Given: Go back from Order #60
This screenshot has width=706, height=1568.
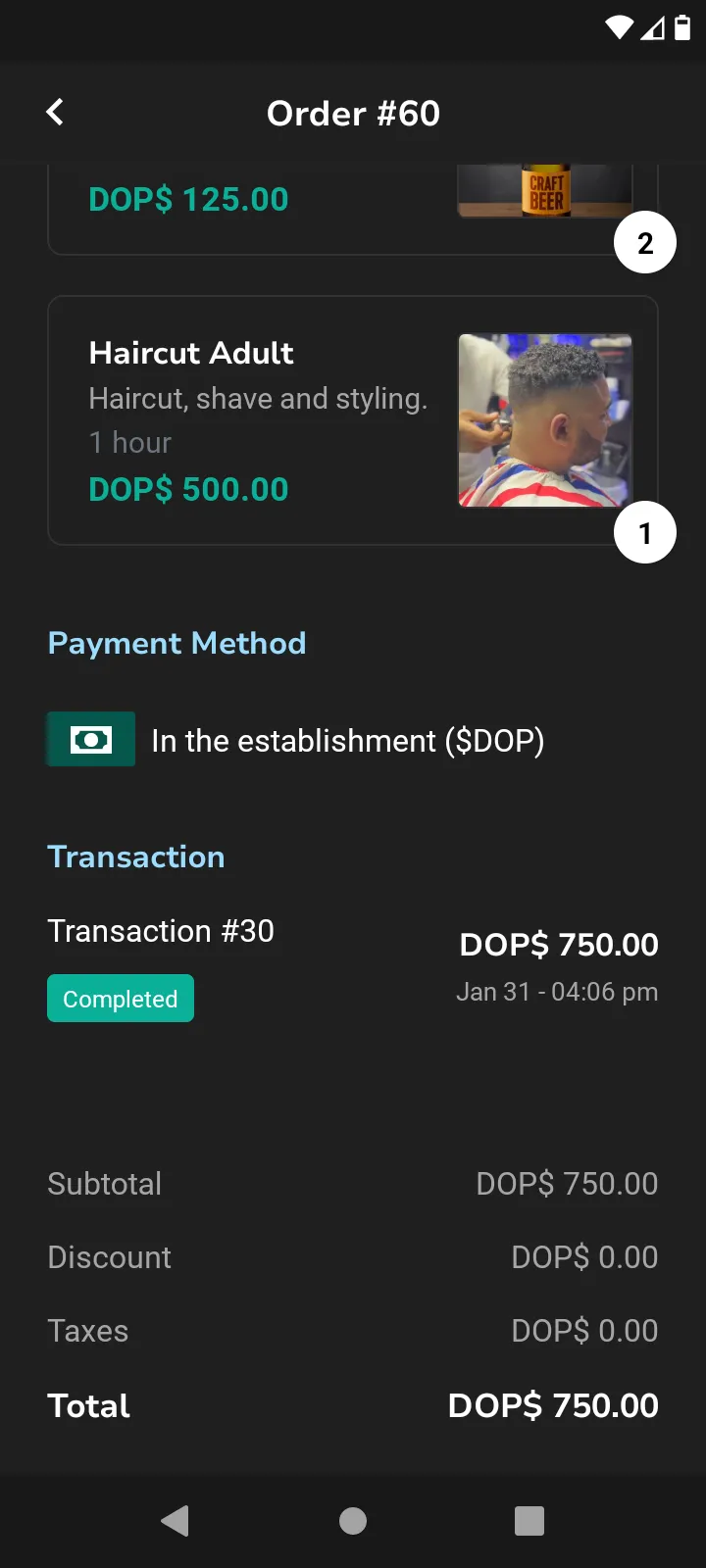Looking at the screenshot, I should [x=56, y=113].
